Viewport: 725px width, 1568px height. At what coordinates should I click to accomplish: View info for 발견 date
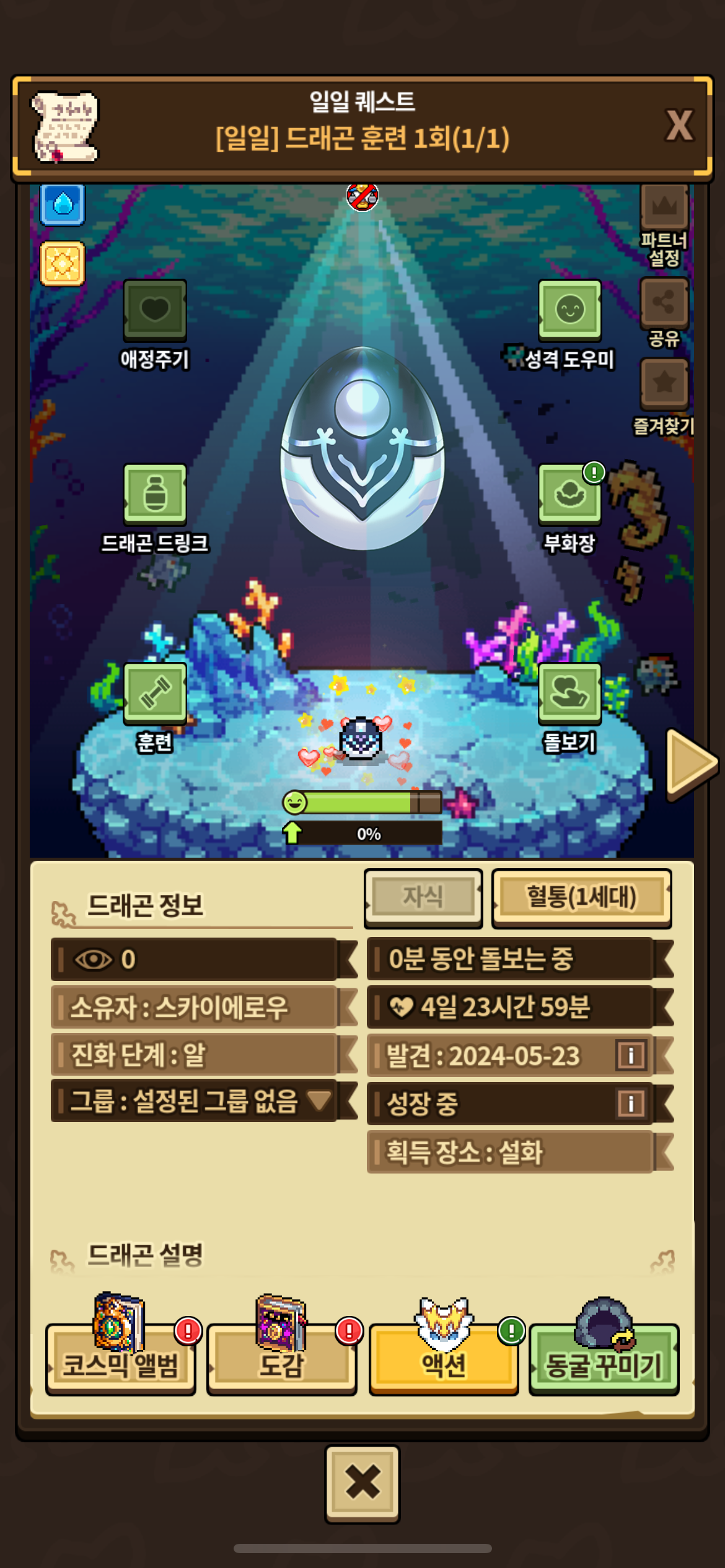pyautogui.click(x=631, y=1055)
